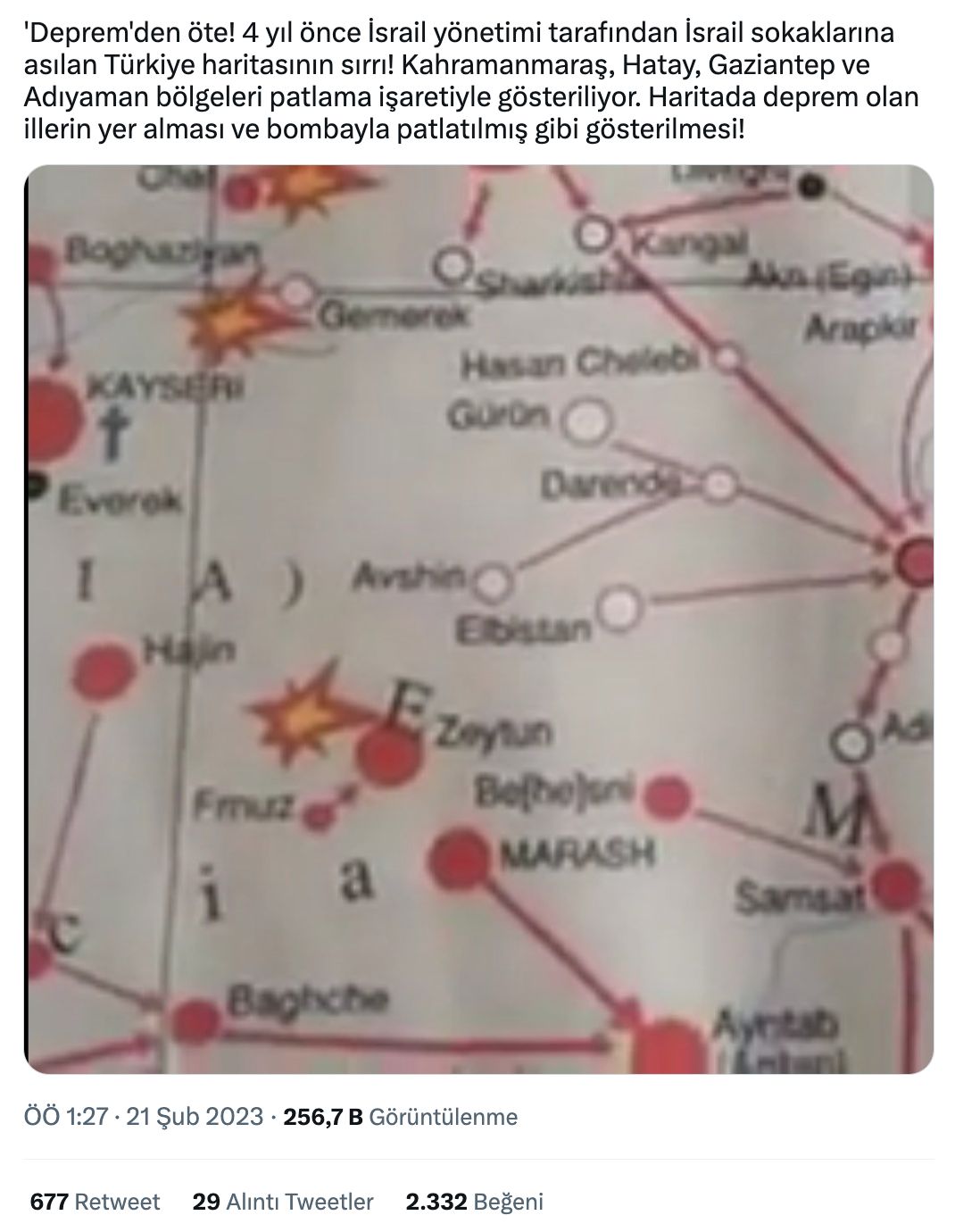Screen dimensions: 955x1232
Task: Open the attached map image
Action: tap(478, 619)
